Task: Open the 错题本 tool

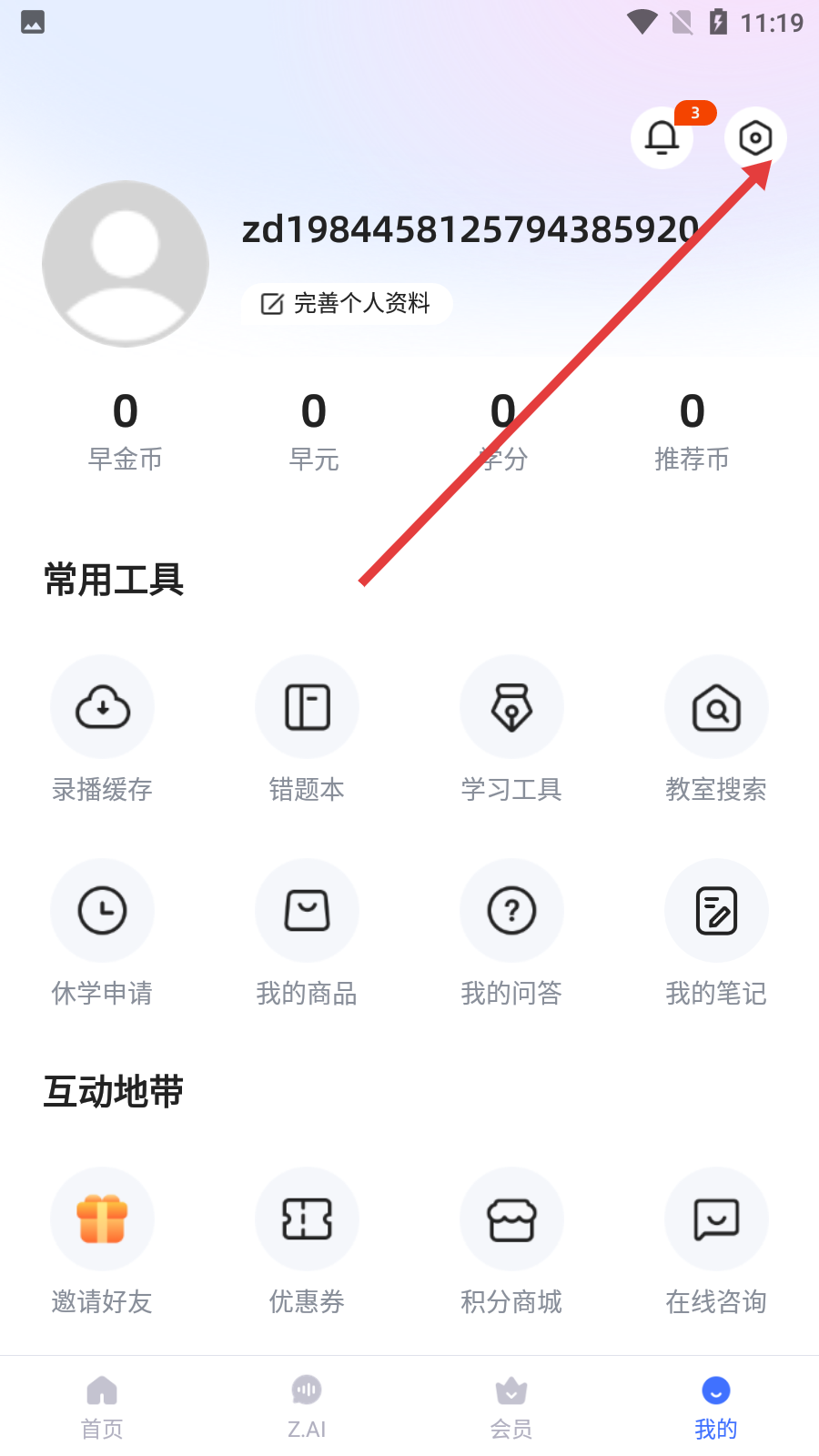Action: click(x=307, y=707)
